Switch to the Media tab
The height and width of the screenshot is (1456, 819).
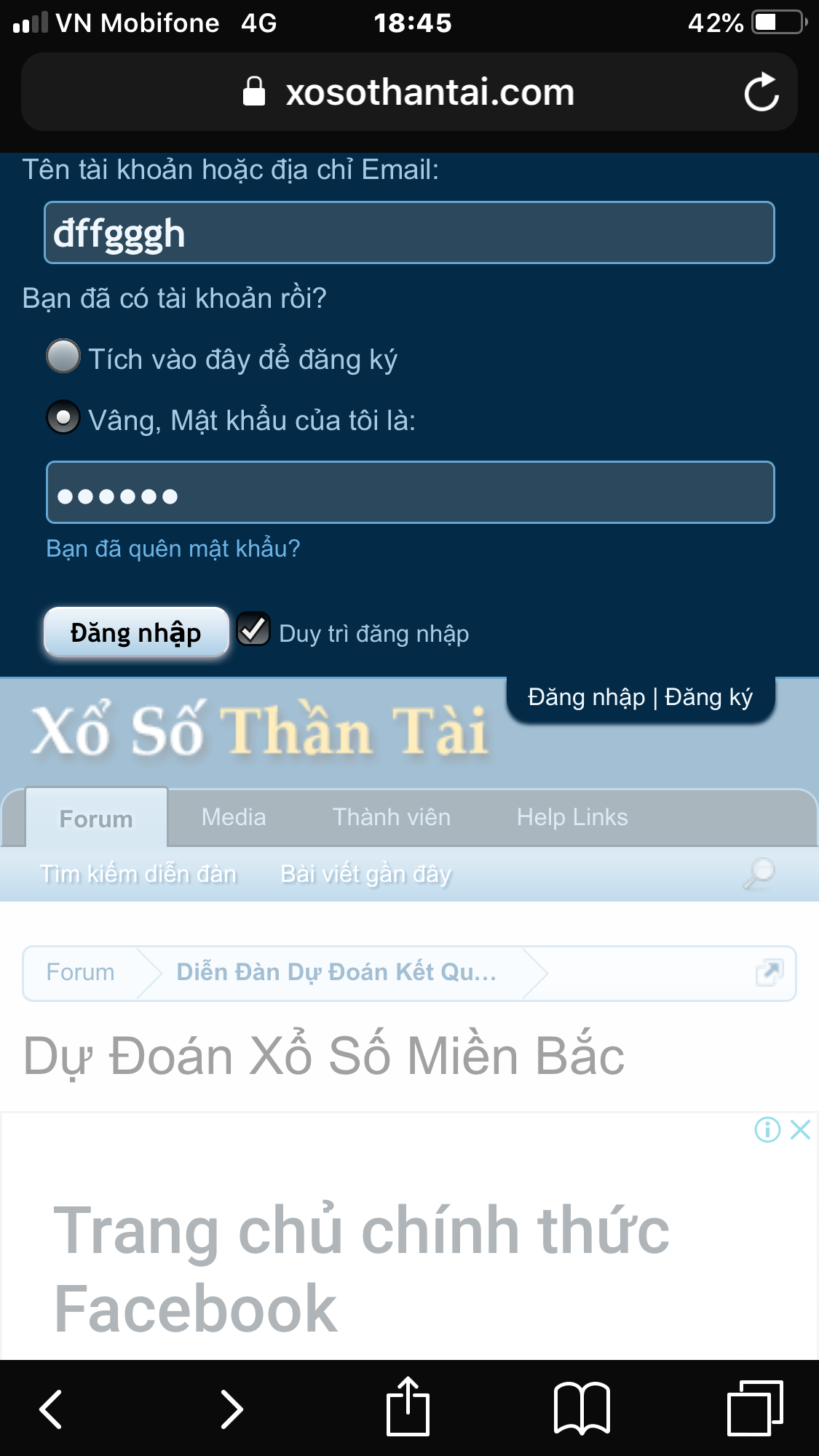[234, 817]
